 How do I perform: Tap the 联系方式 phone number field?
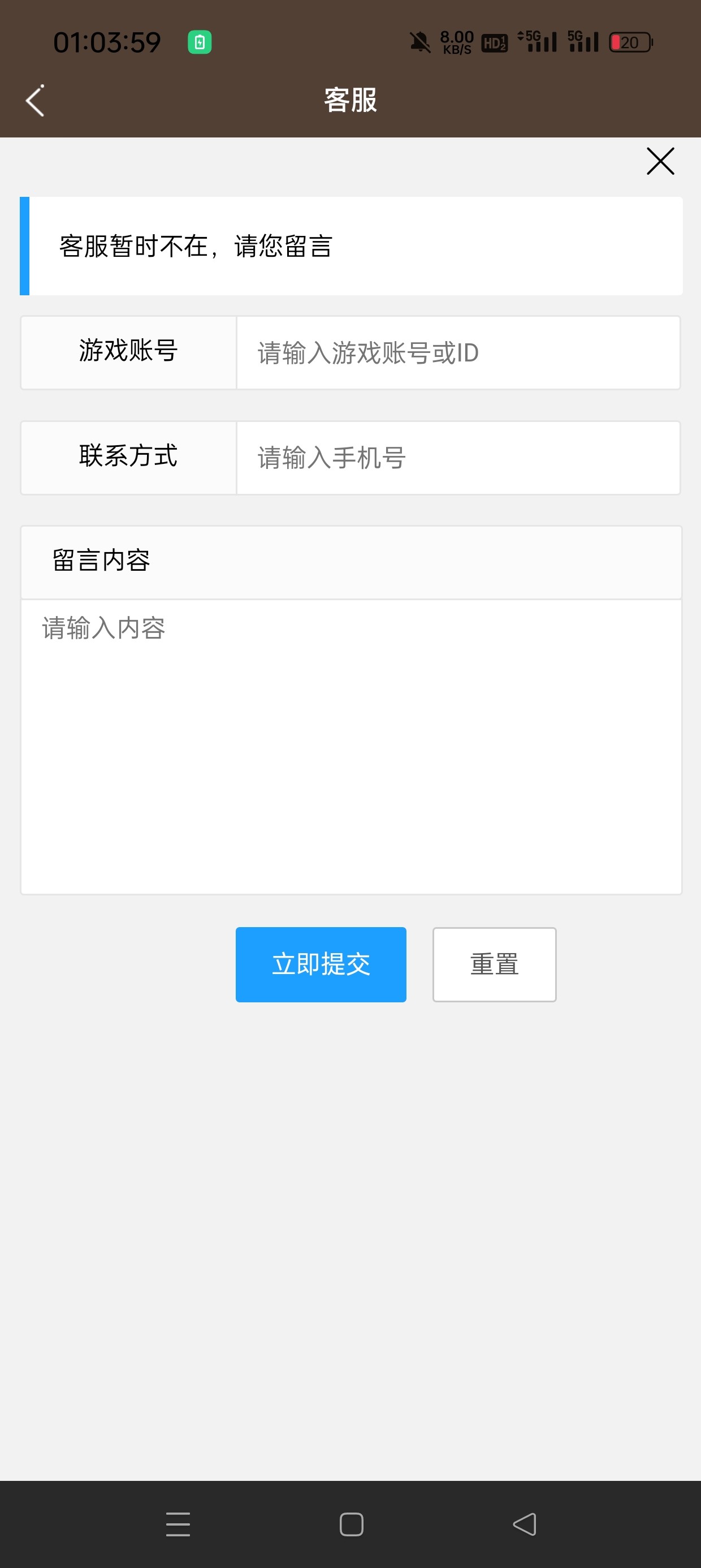pyautogui.click(x=458, y=457)
